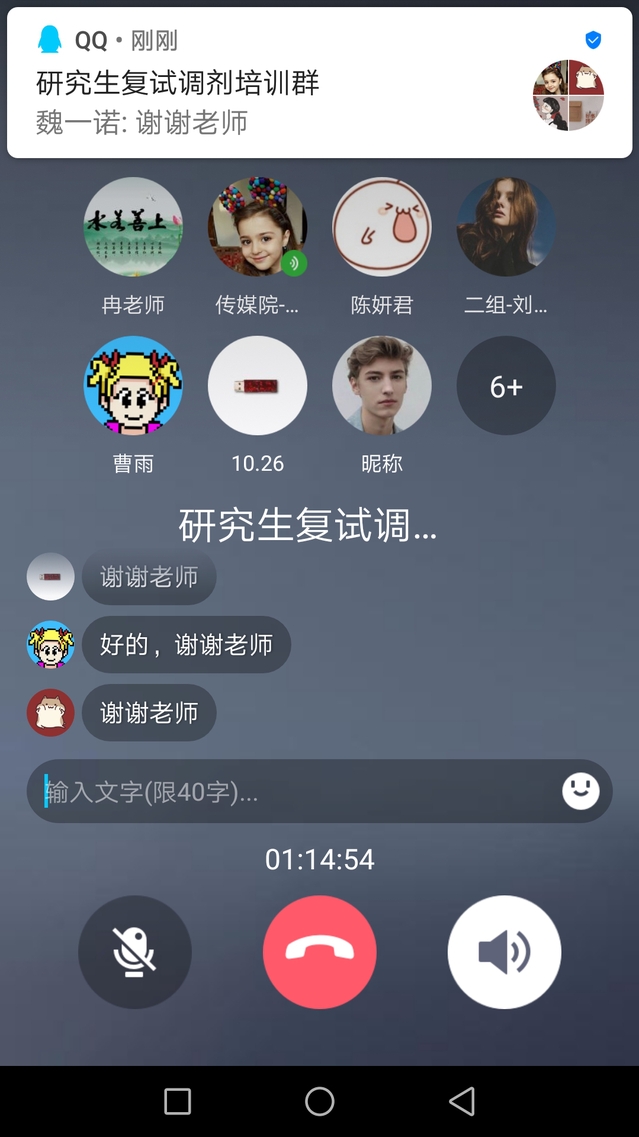Screen dimensions: 639x1137
Task: Open participant 传媒院's avatar
Action: 258,227
